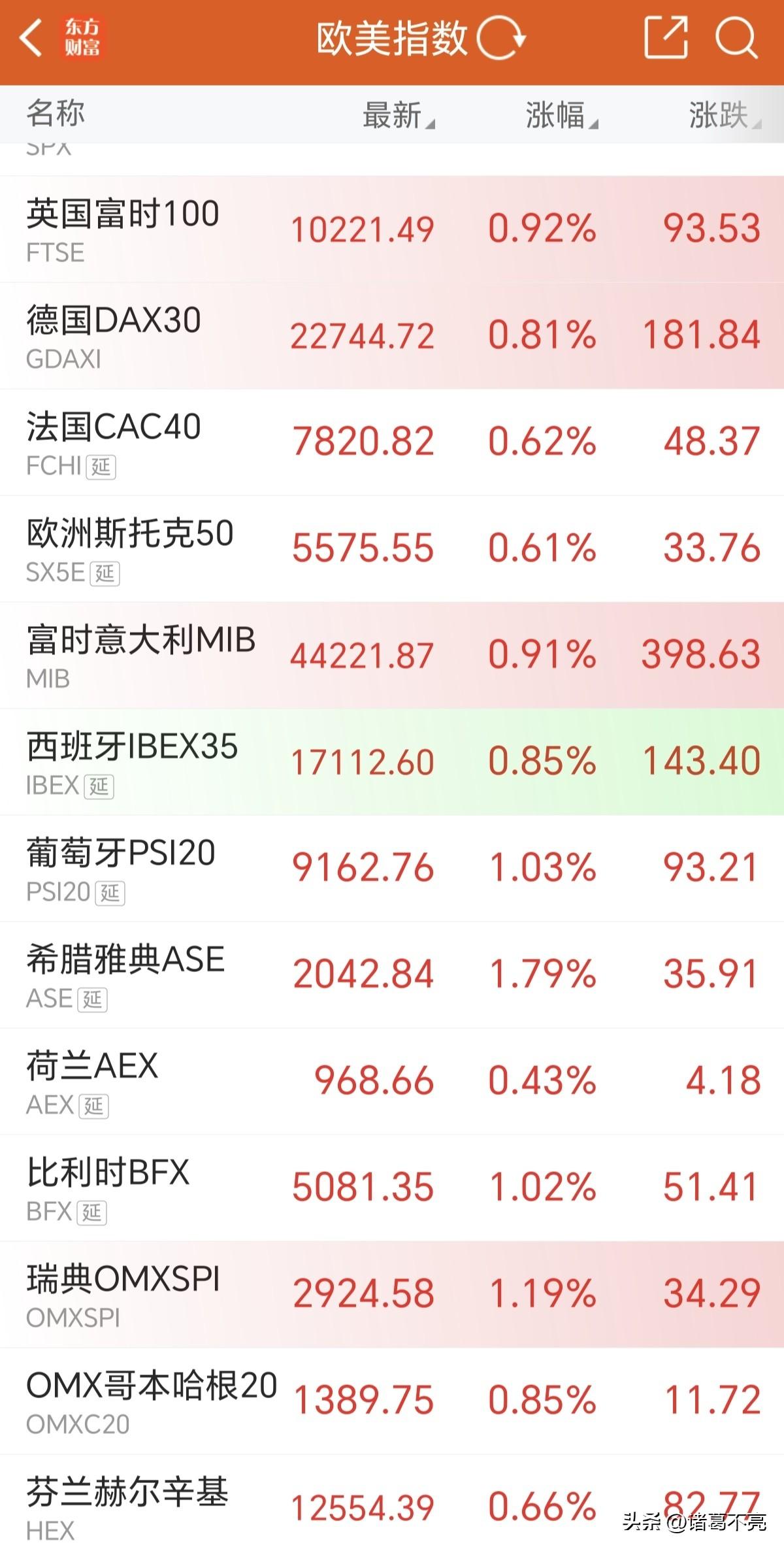Open 希腊雅典ASE index

[392, 975]
